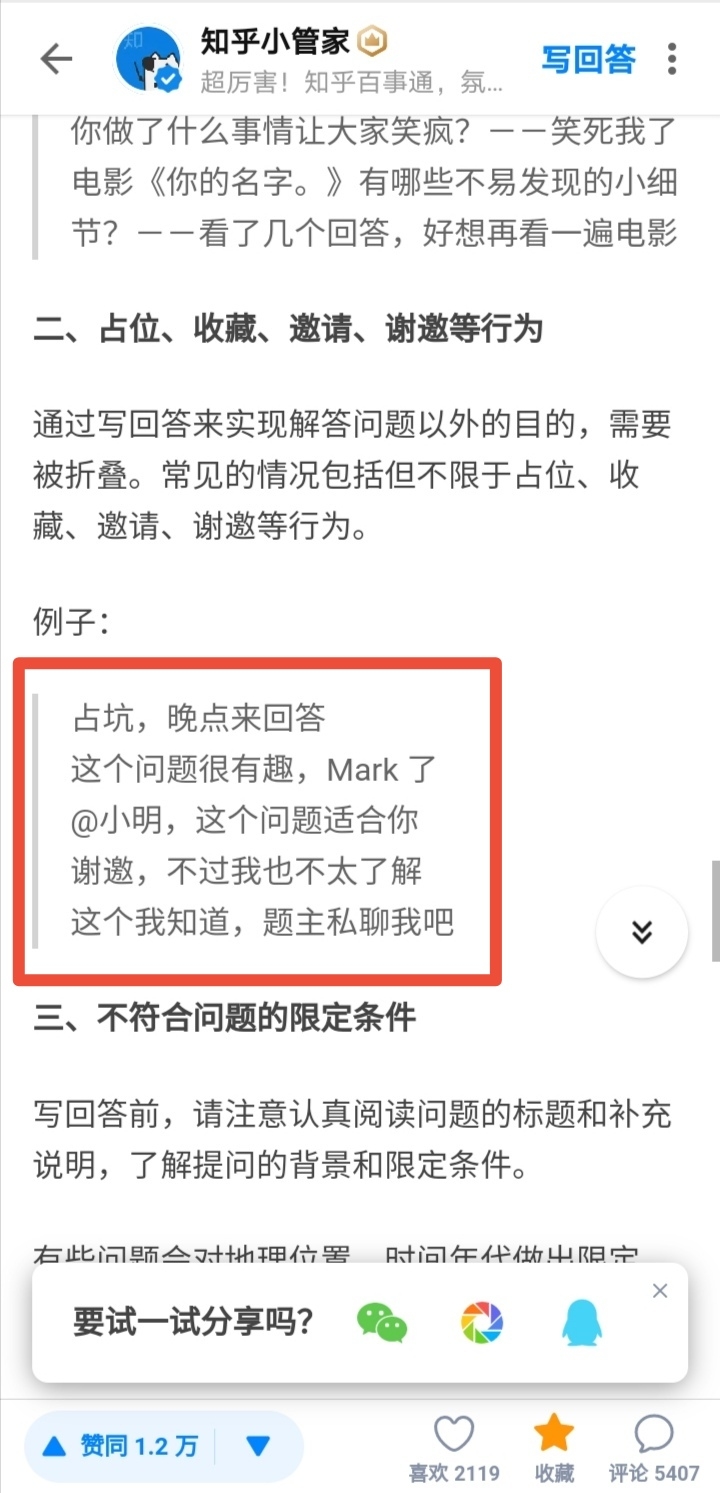This screenshot has width=720, height=1493.
Task: Tap the blue downward triangle in the vote bar
Action: (258, 1446)
